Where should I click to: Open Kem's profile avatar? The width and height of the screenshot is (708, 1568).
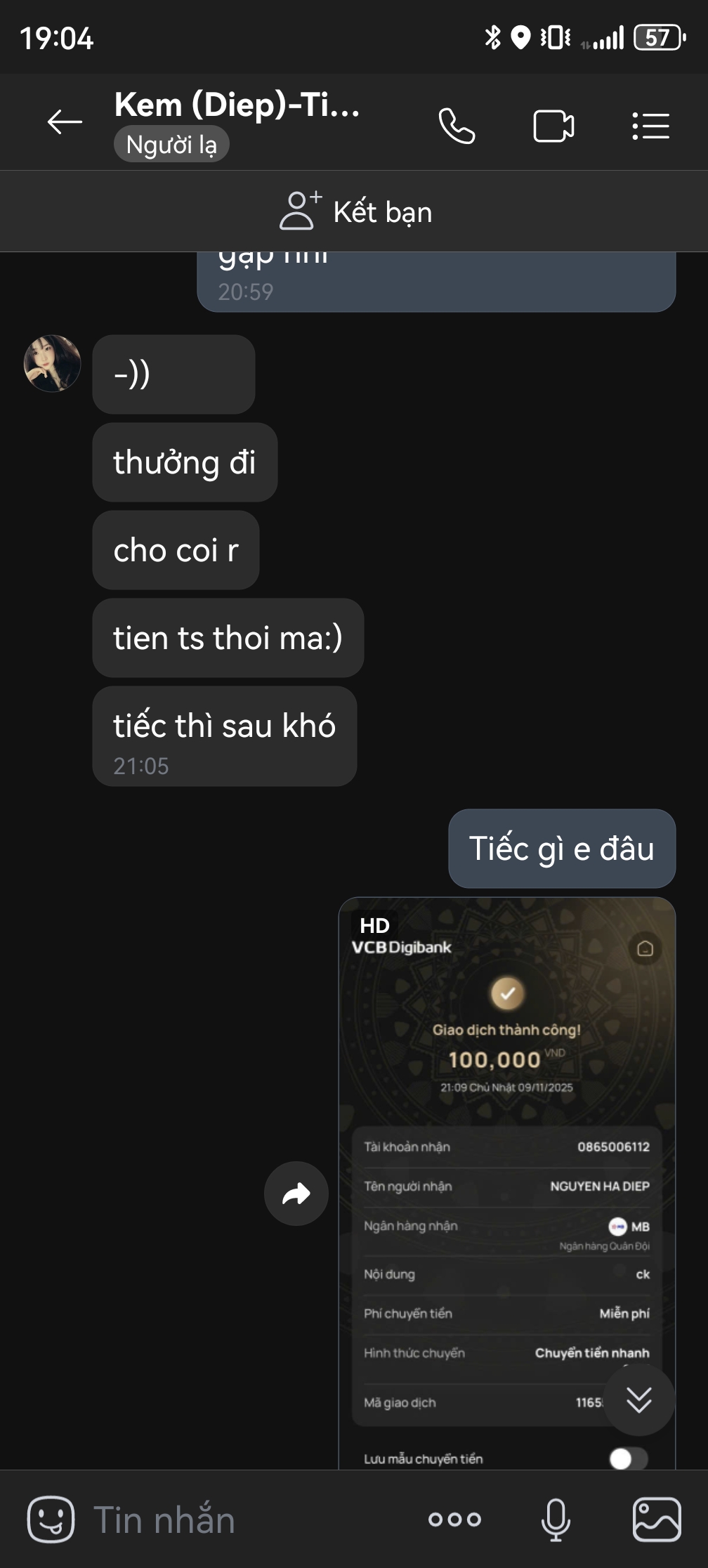coord(53,363)
